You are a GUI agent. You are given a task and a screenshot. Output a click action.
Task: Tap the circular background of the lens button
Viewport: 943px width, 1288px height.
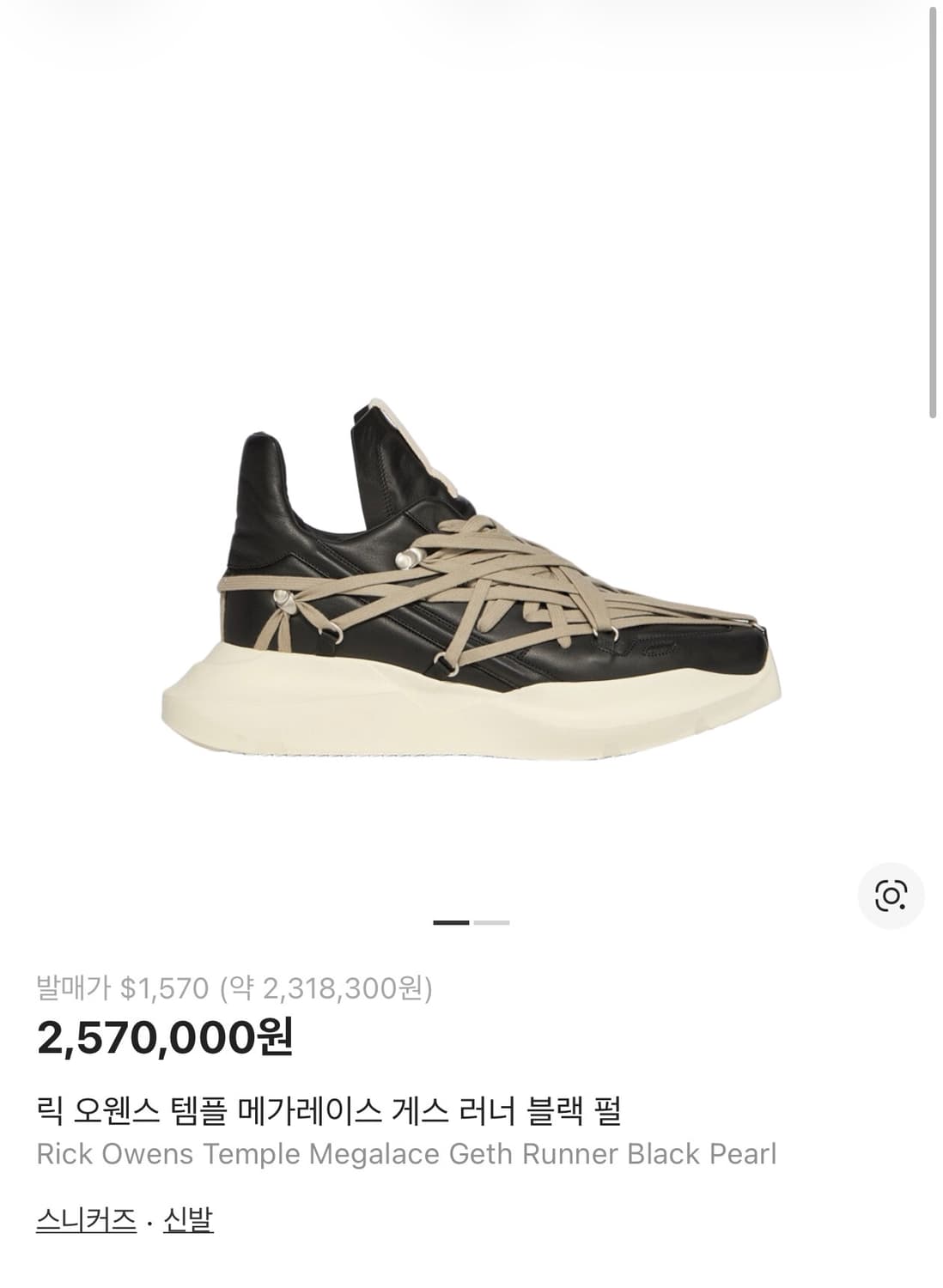click(x=891, y=896)
